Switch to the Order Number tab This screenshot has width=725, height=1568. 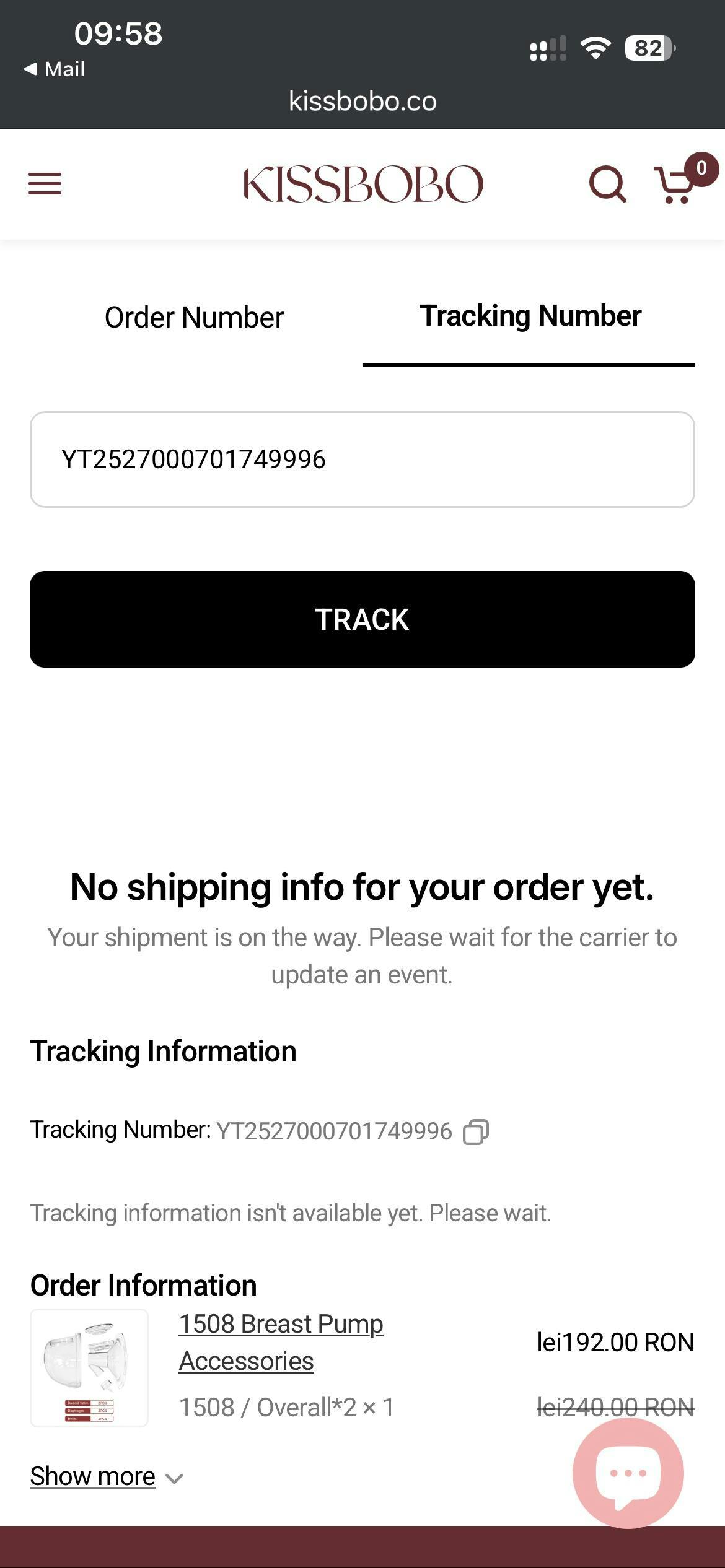(194, 318)
